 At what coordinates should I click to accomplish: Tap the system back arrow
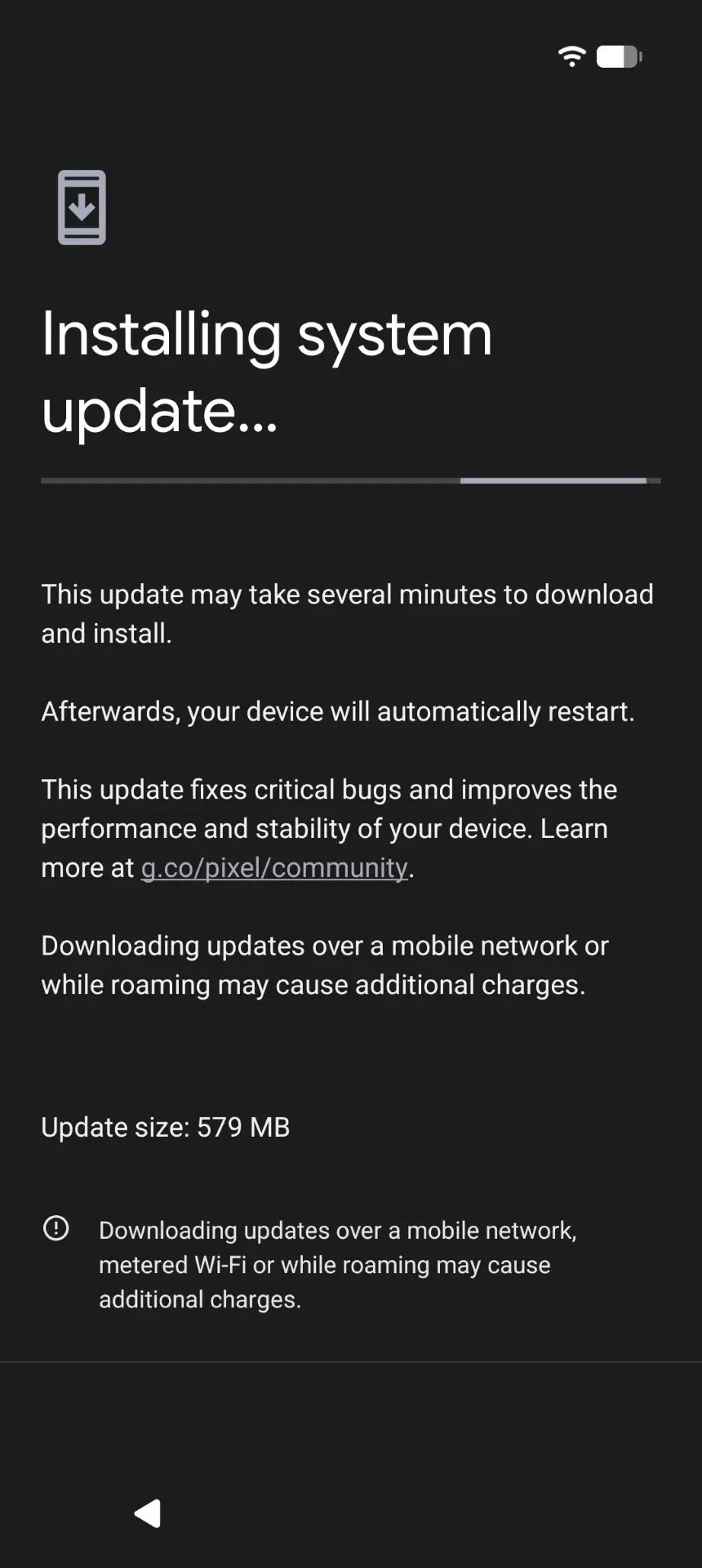(148, 1513)
